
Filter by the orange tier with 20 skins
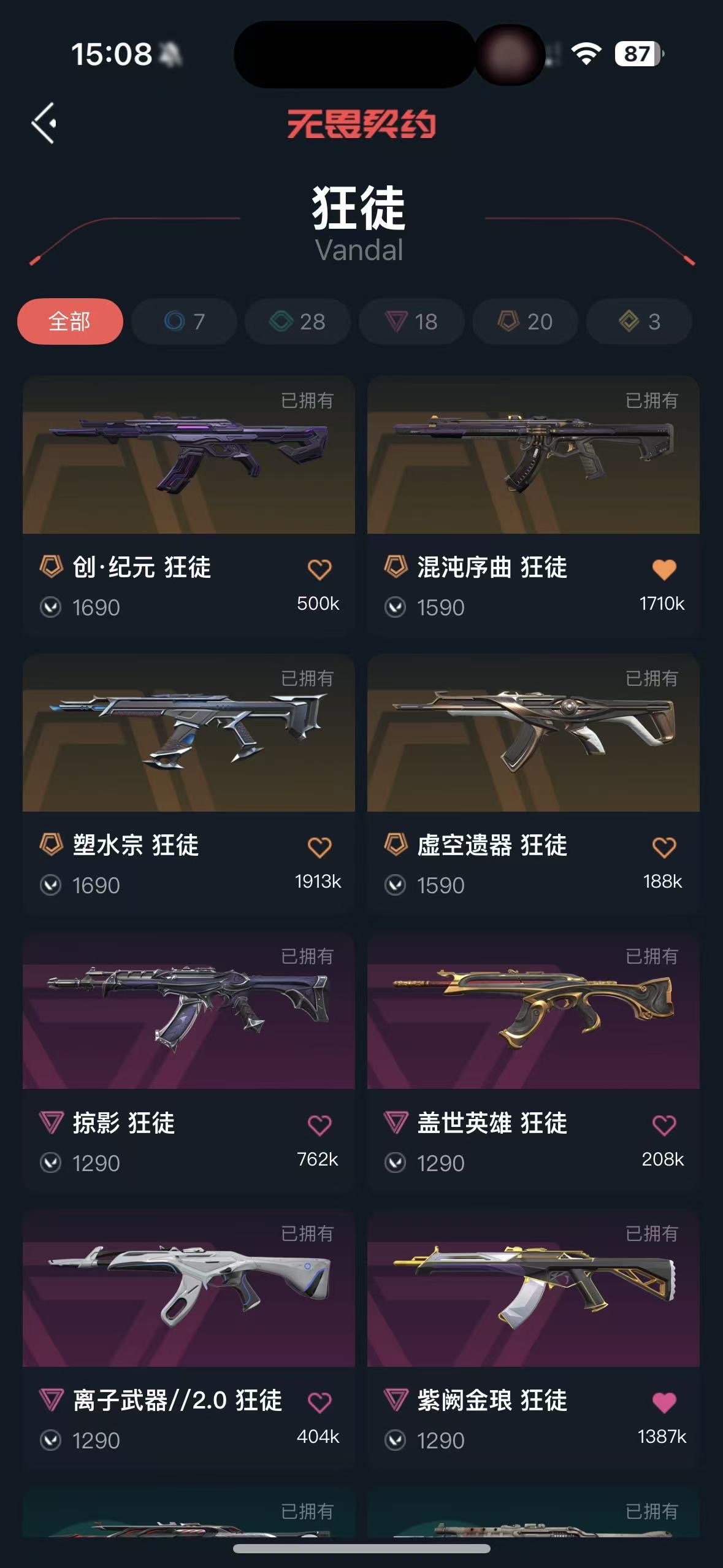click(x=525, y=321)
